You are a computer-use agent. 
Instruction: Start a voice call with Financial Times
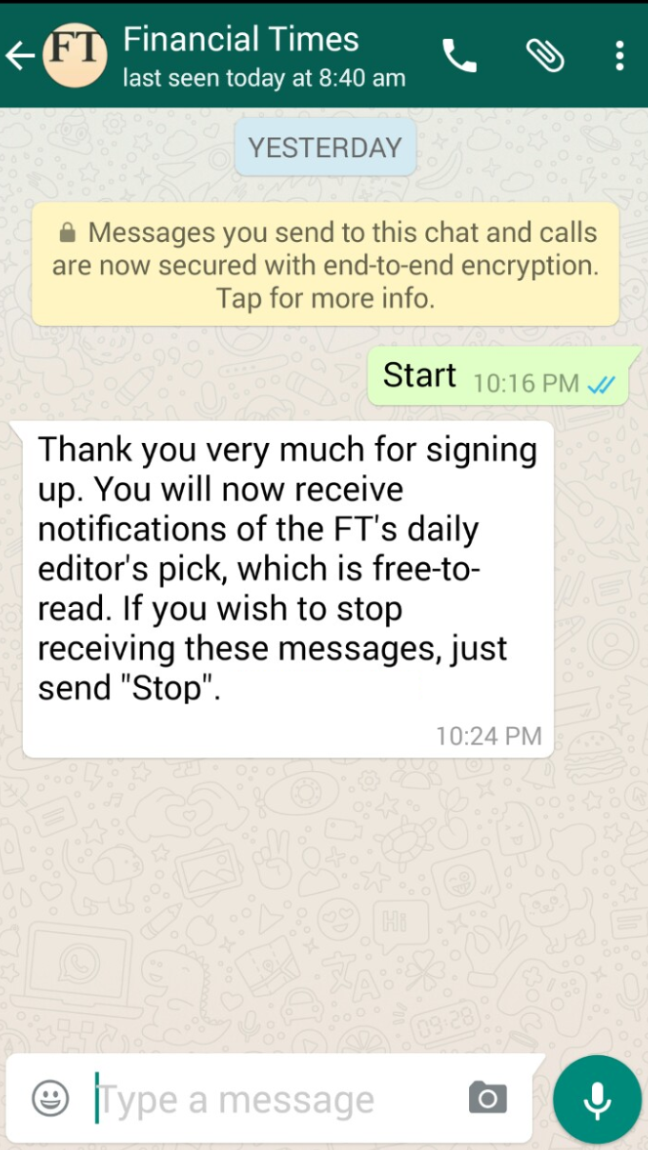click(x=460, y=56)
